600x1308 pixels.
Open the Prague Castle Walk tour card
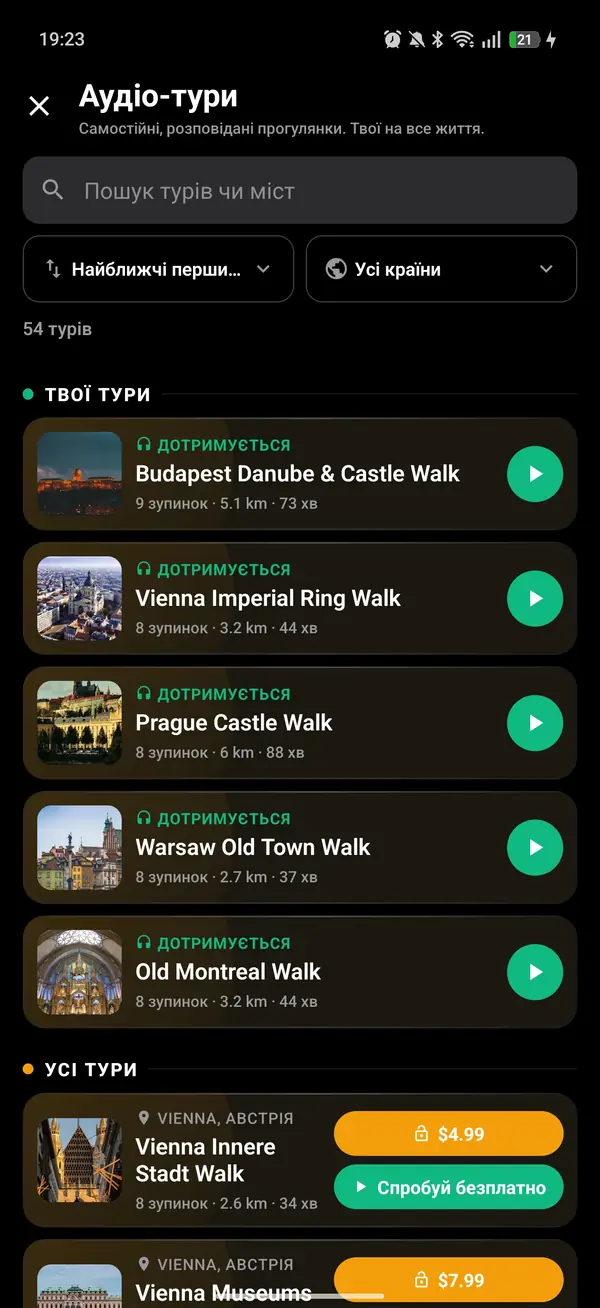tap(265, 723)
